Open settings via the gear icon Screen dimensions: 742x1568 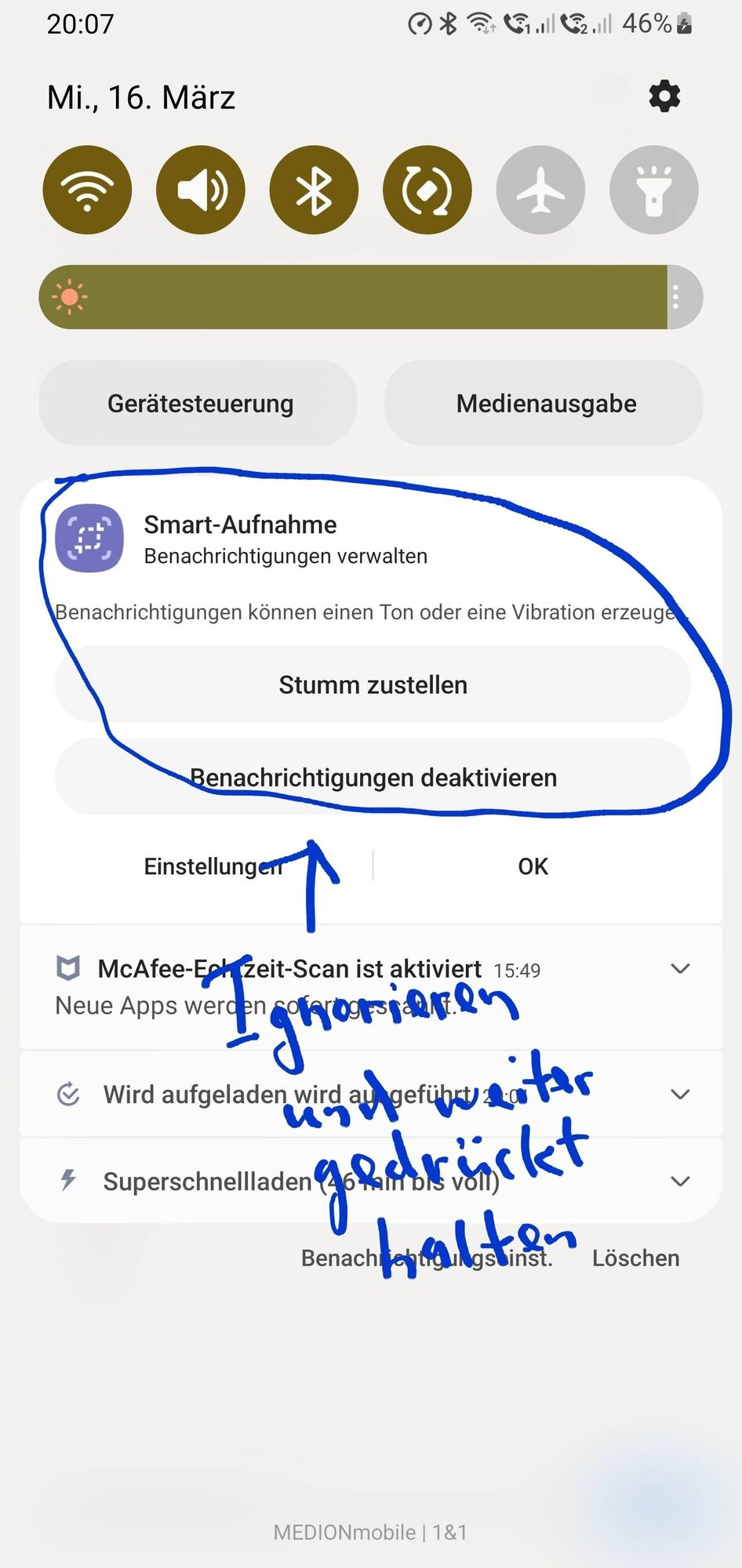coord(664,96)
